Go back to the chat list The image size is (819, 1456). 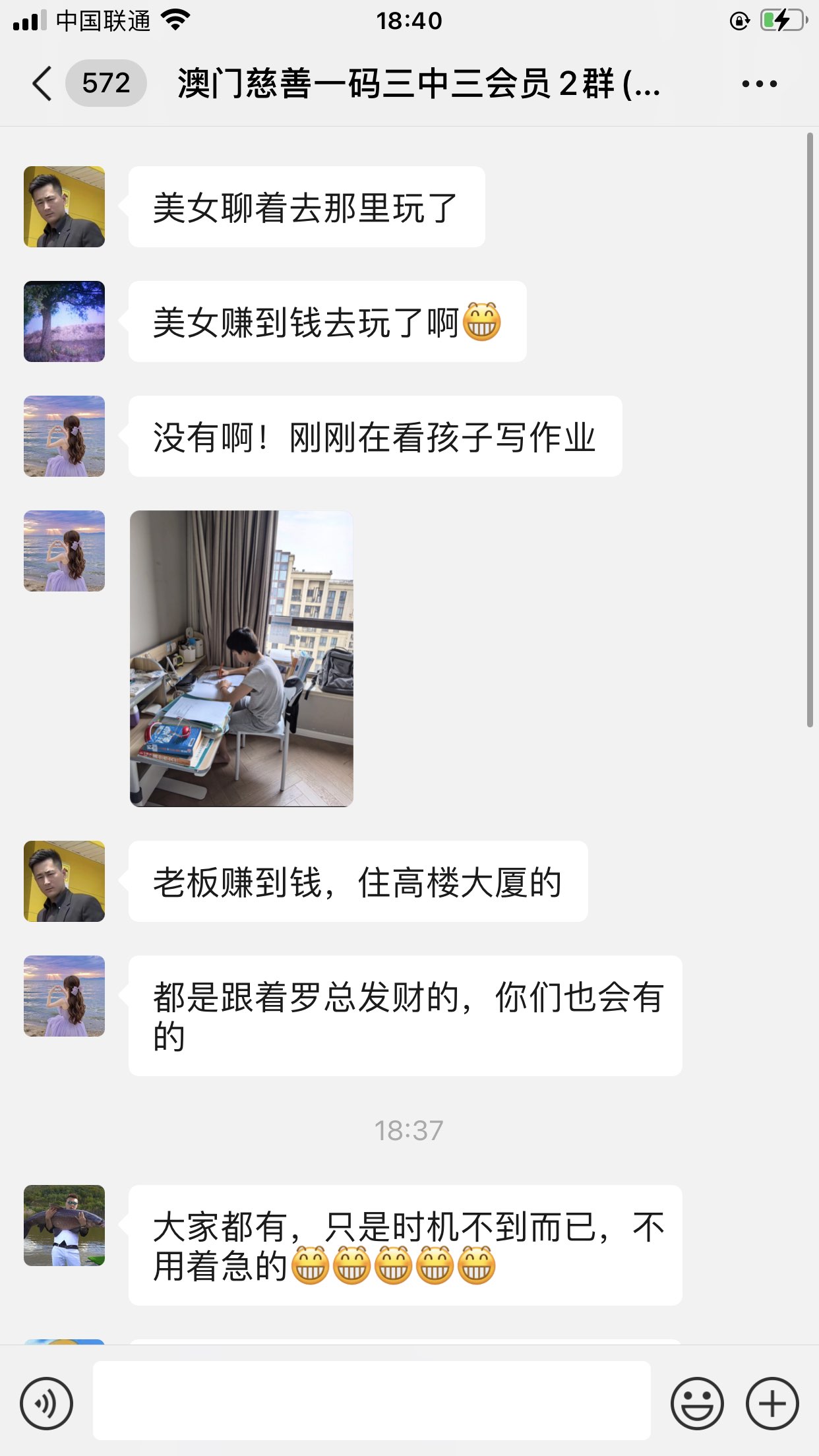[x=42, y=84]
